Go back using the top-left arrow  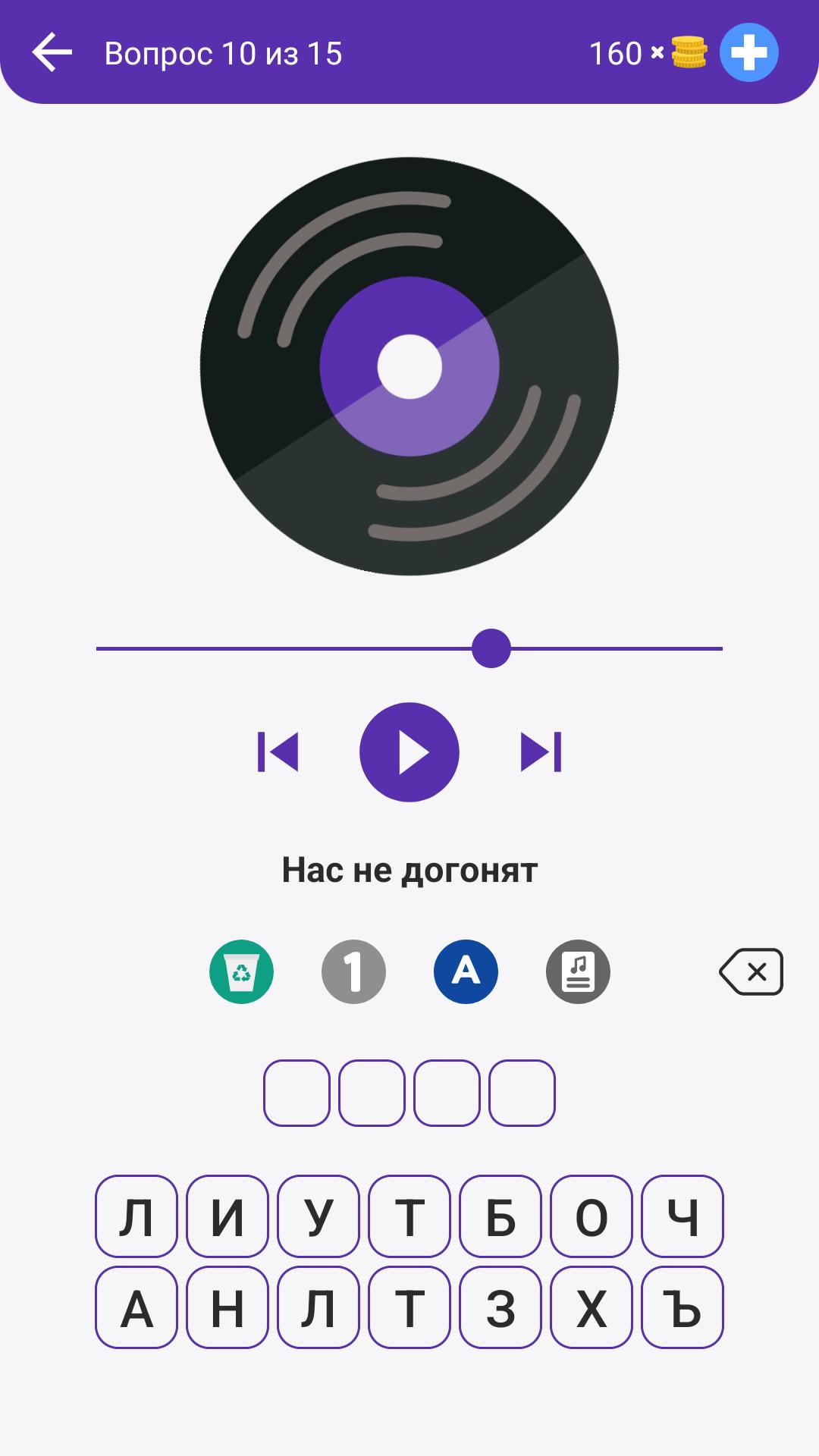pos(52,53)
